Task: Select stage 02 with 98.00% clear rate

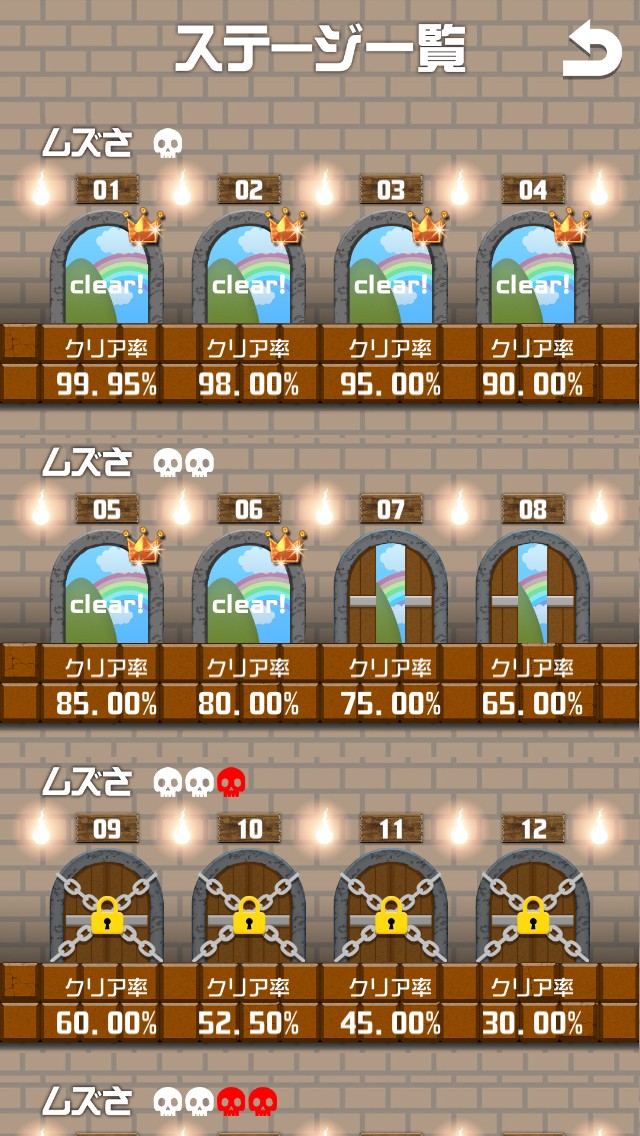Action: point(249,267)
